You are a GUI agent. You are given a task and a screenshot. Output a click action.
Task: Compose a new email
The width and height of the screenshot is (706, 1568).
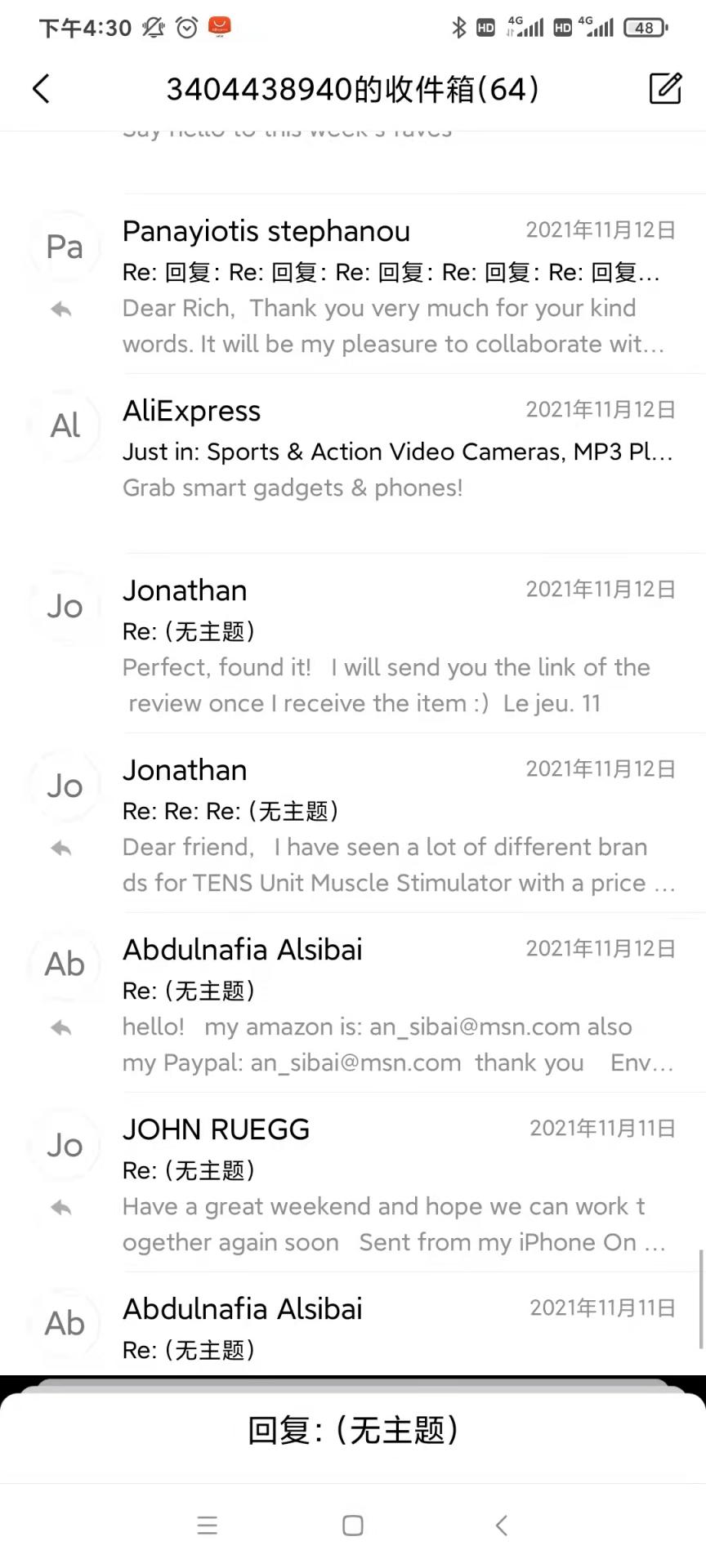tap(665, 88)
